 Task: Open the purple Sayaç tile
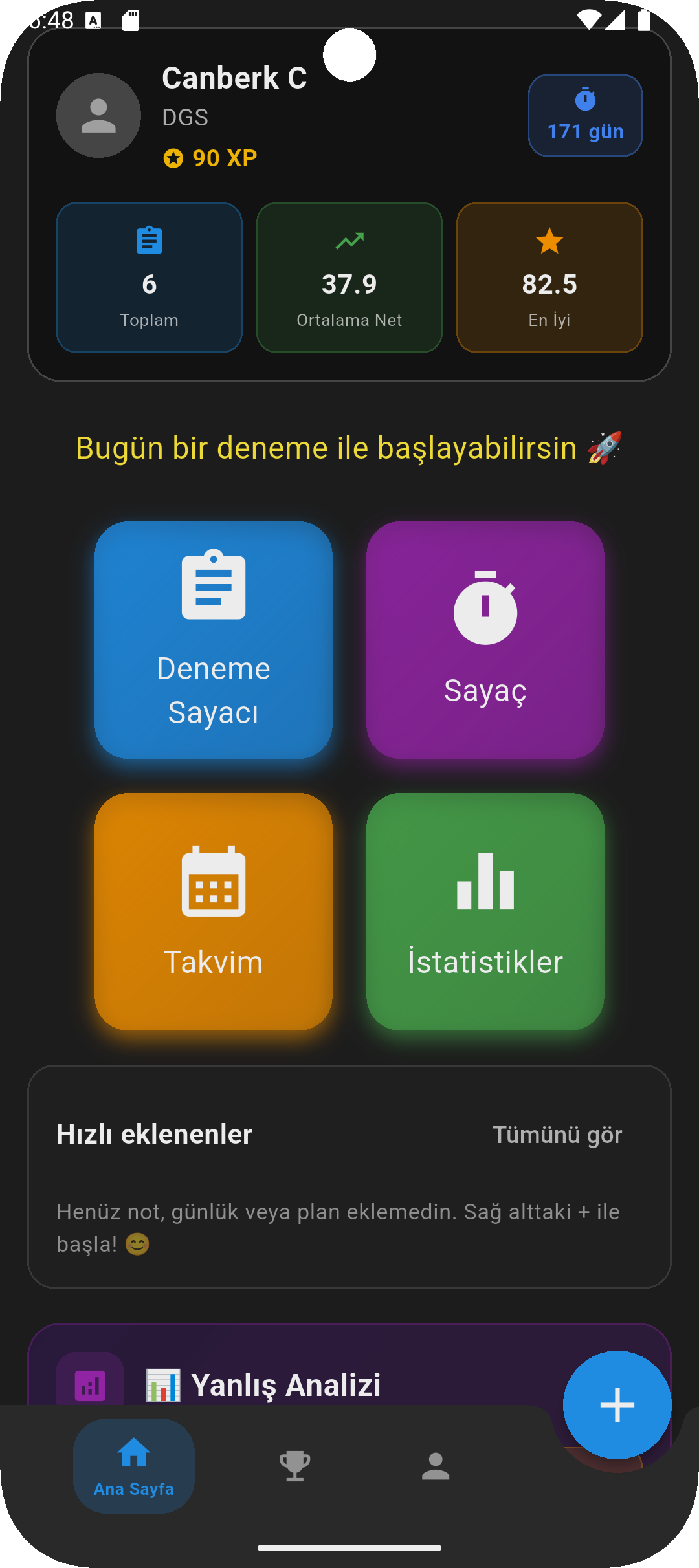(485, 640)
